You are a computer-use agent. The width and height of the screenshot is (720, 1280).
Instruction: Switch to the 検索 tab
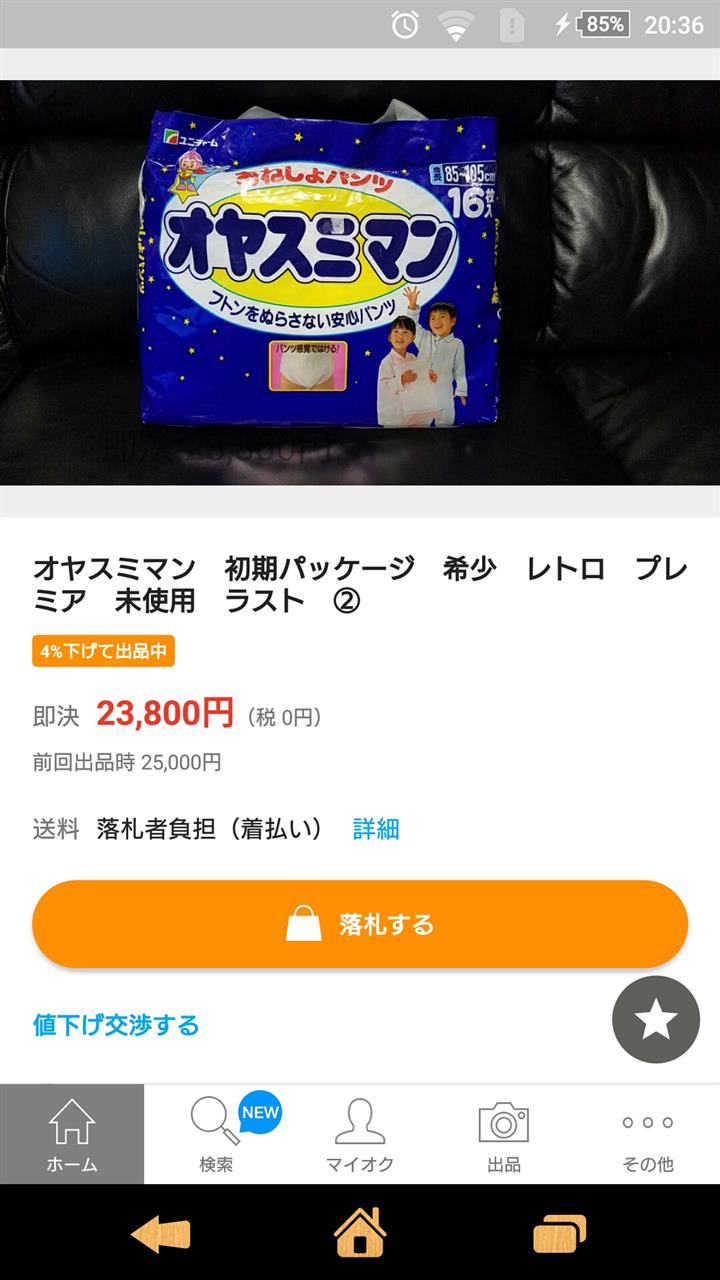pos(216,1134)
